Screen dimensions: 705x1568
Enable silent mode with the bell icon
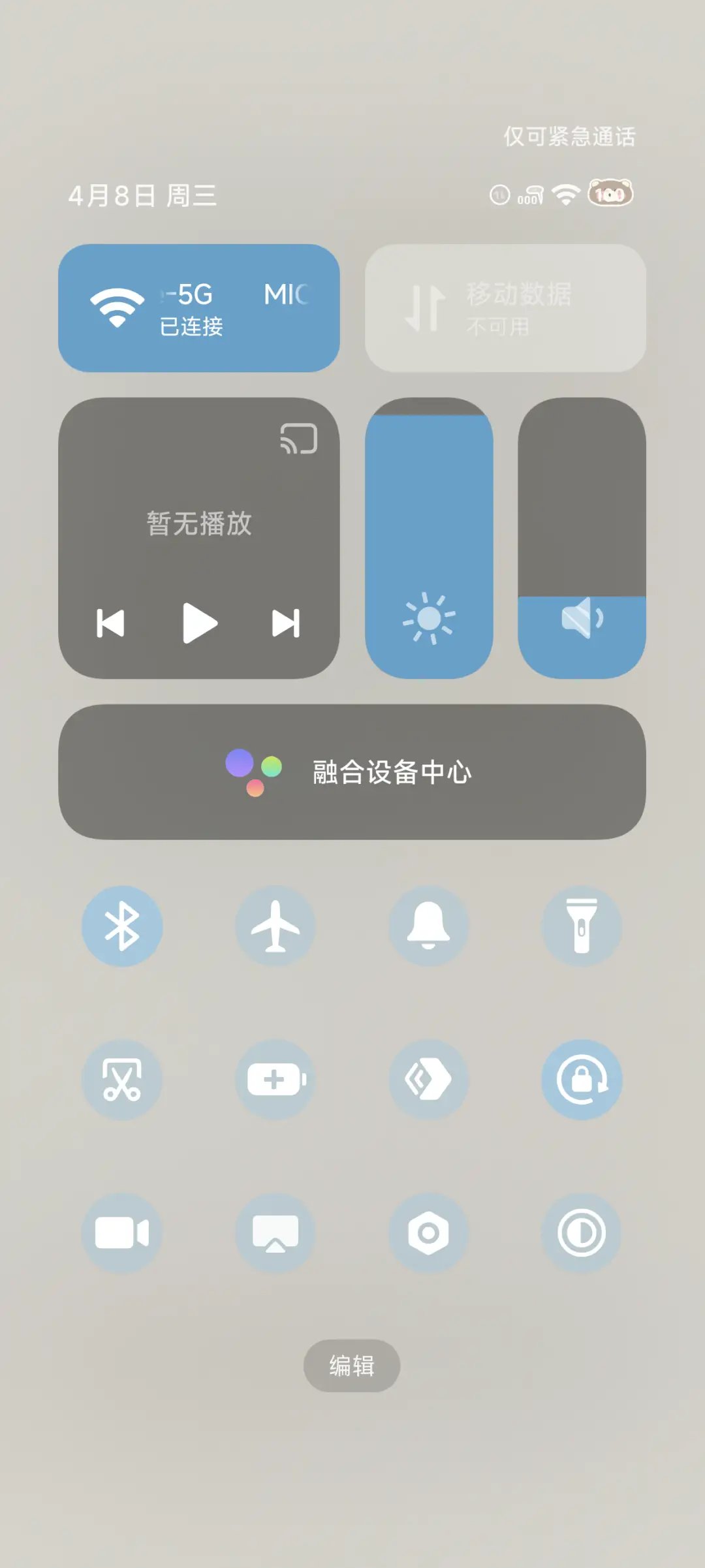429,926
